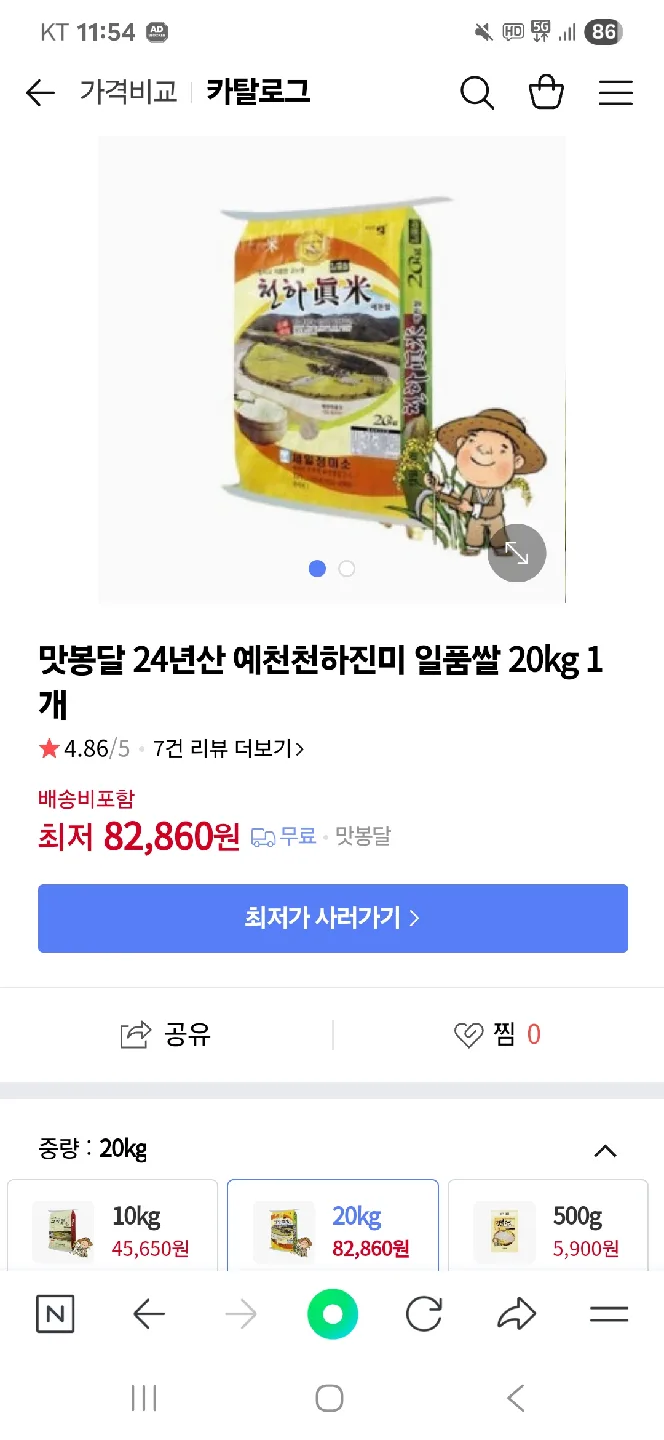Share page from browser toolbar arrow
The width and height of the screenshot is (664, 1440).
[x=516, y=1314]
